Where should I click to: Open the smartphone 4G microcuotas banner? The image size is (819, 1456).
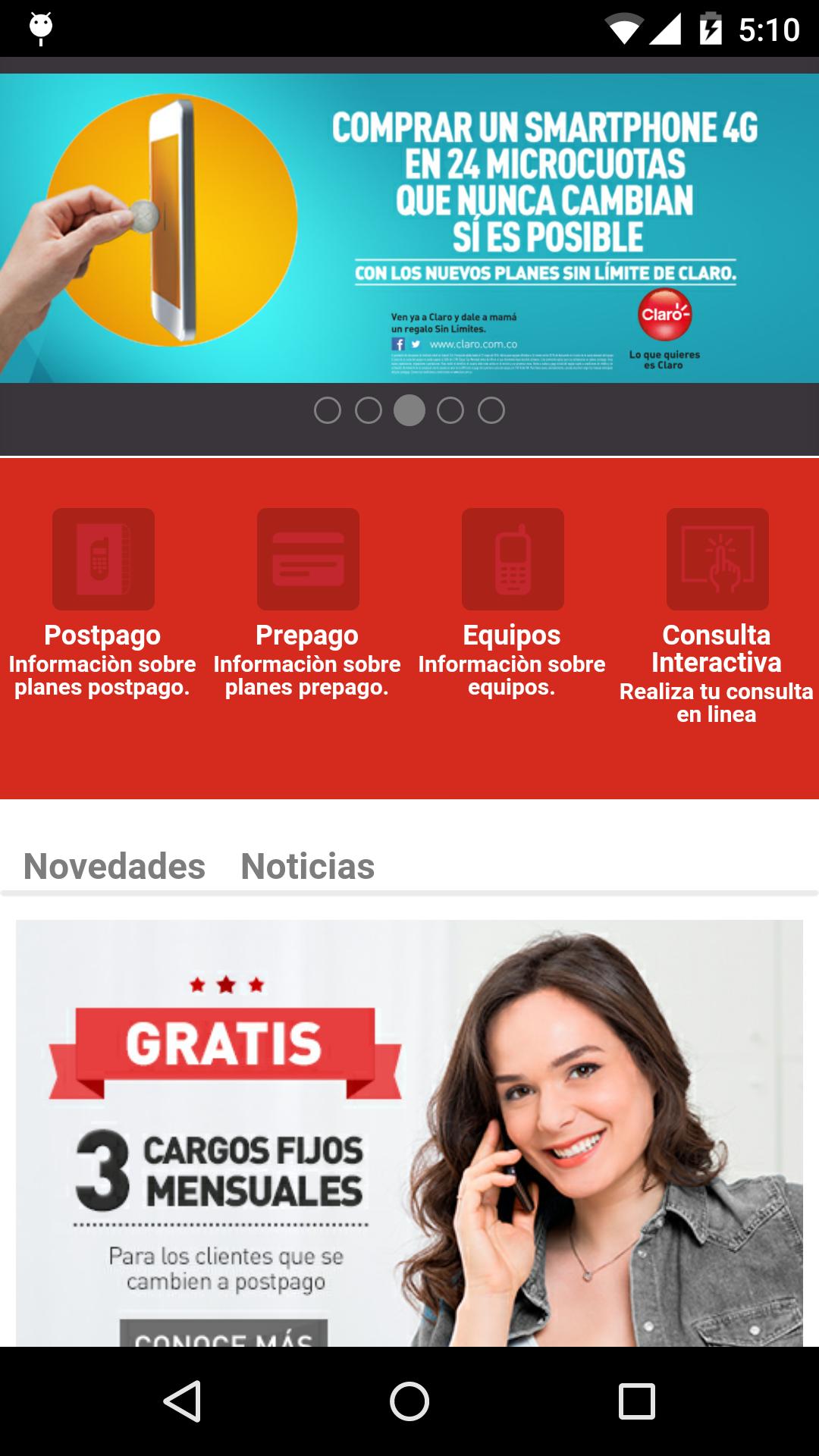(x=409, y=227)
